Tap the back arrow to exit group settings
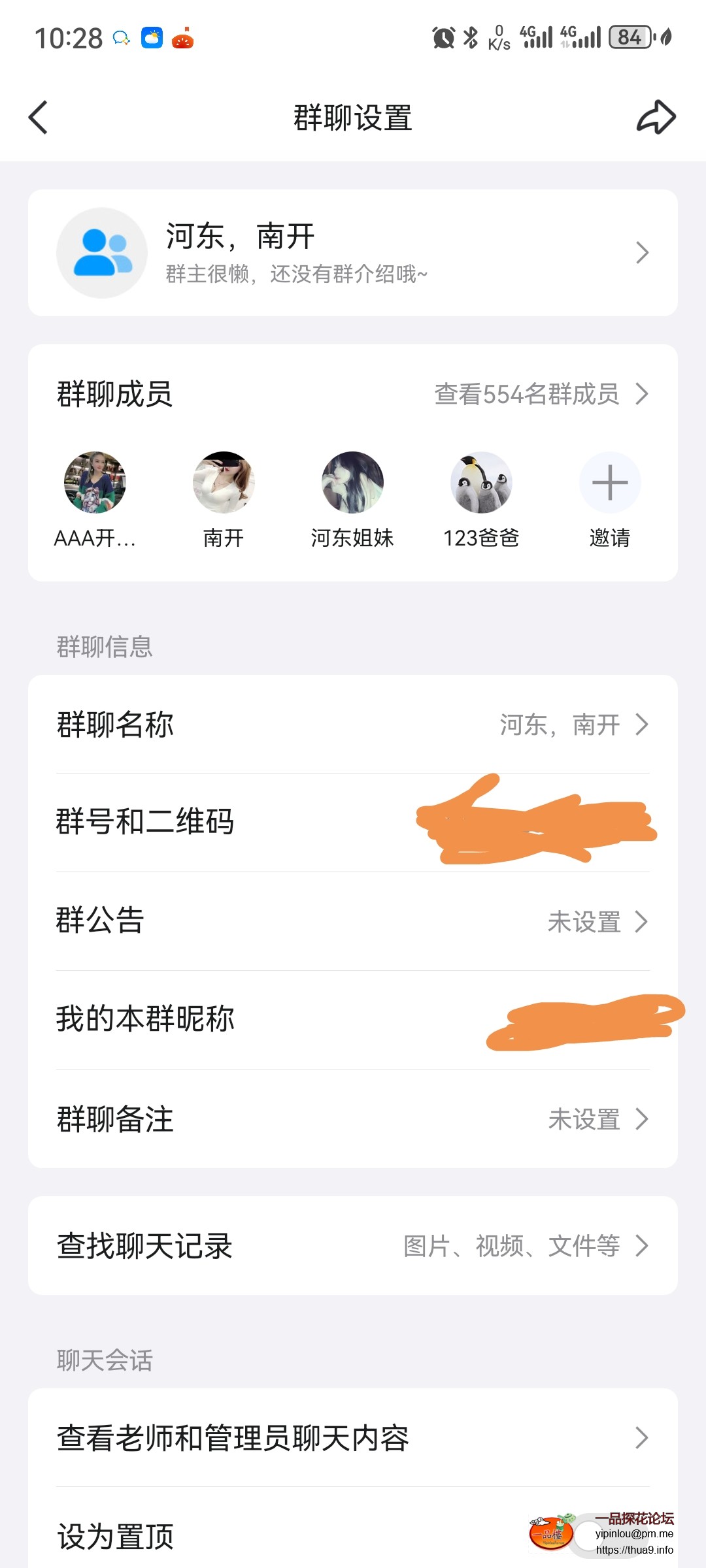This screenshot has height=1568, width=706. pyautogui.click(x=37, y=118)
